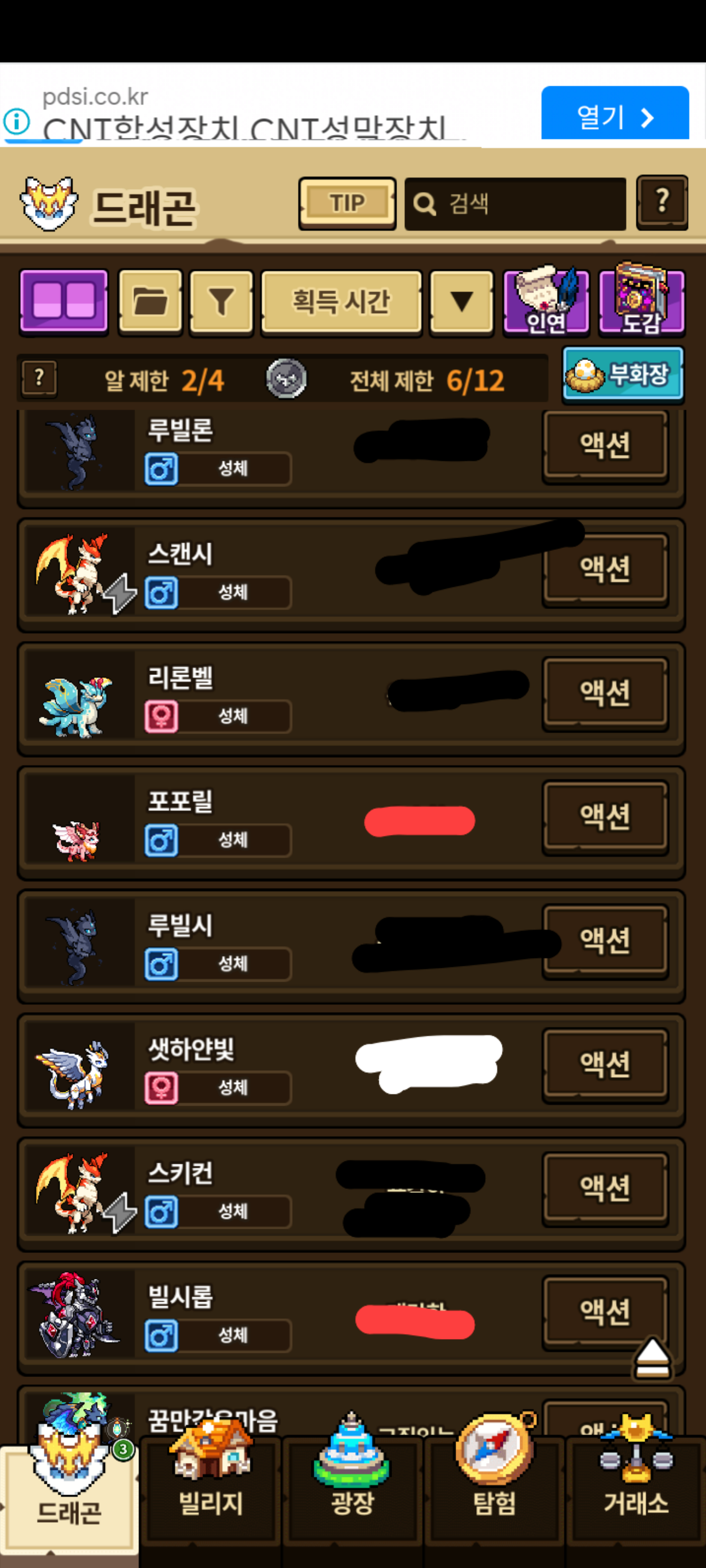Open the folder icon button
Screen dimensions: 706x1568
click(x=150, y=302)
